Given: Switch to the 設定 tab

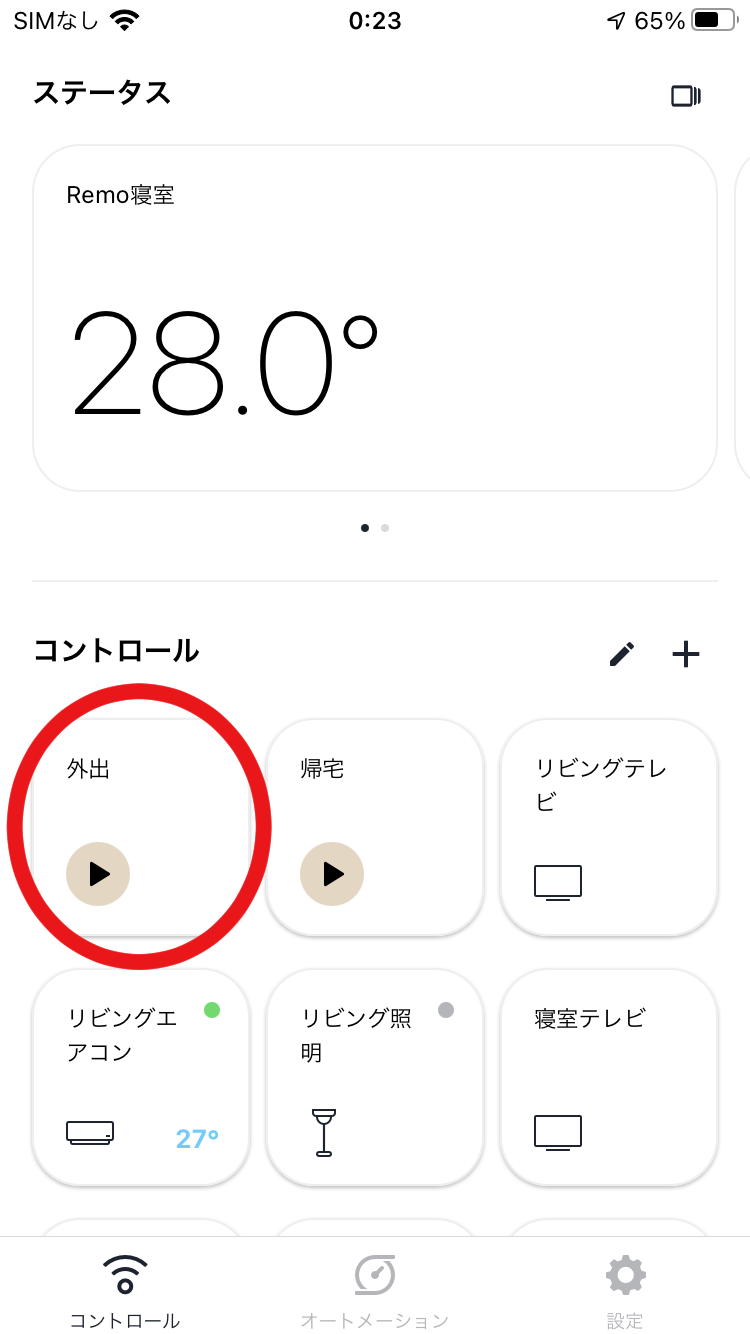Looking at the screenshot, I should click(x=625, y=1290).
